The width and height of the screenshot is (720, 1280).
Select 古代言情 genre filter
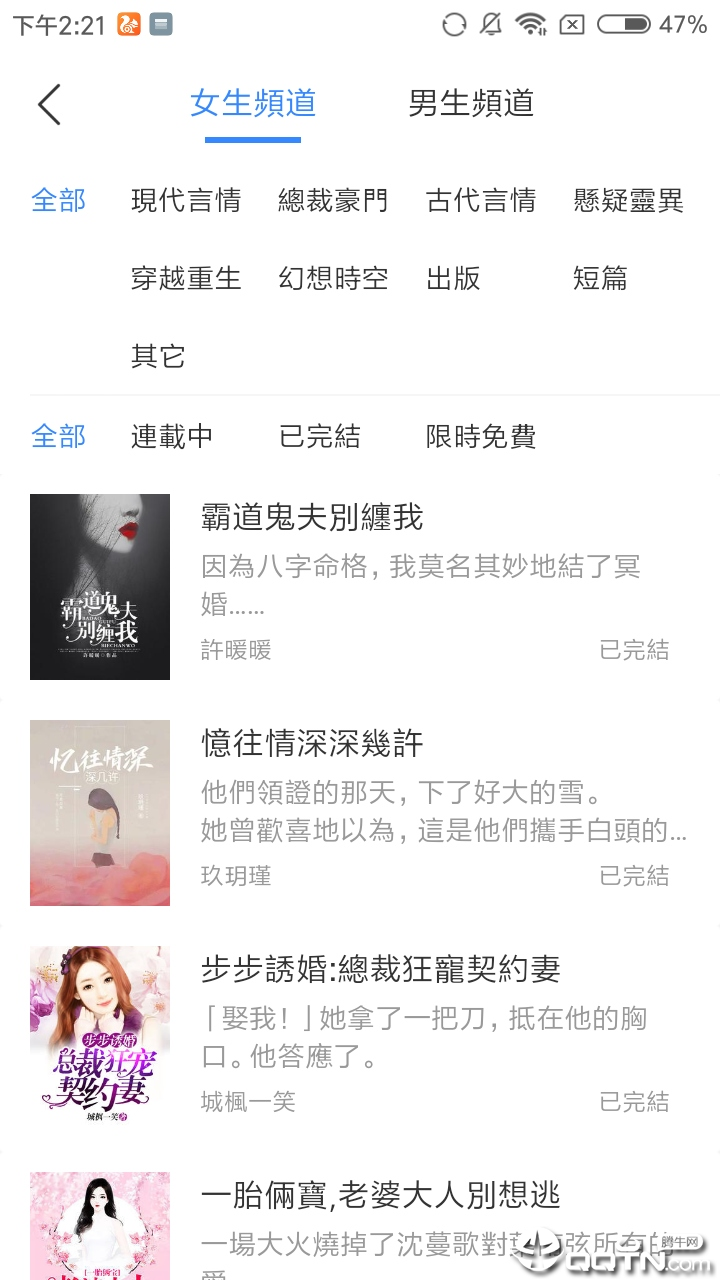coord(481,200)
